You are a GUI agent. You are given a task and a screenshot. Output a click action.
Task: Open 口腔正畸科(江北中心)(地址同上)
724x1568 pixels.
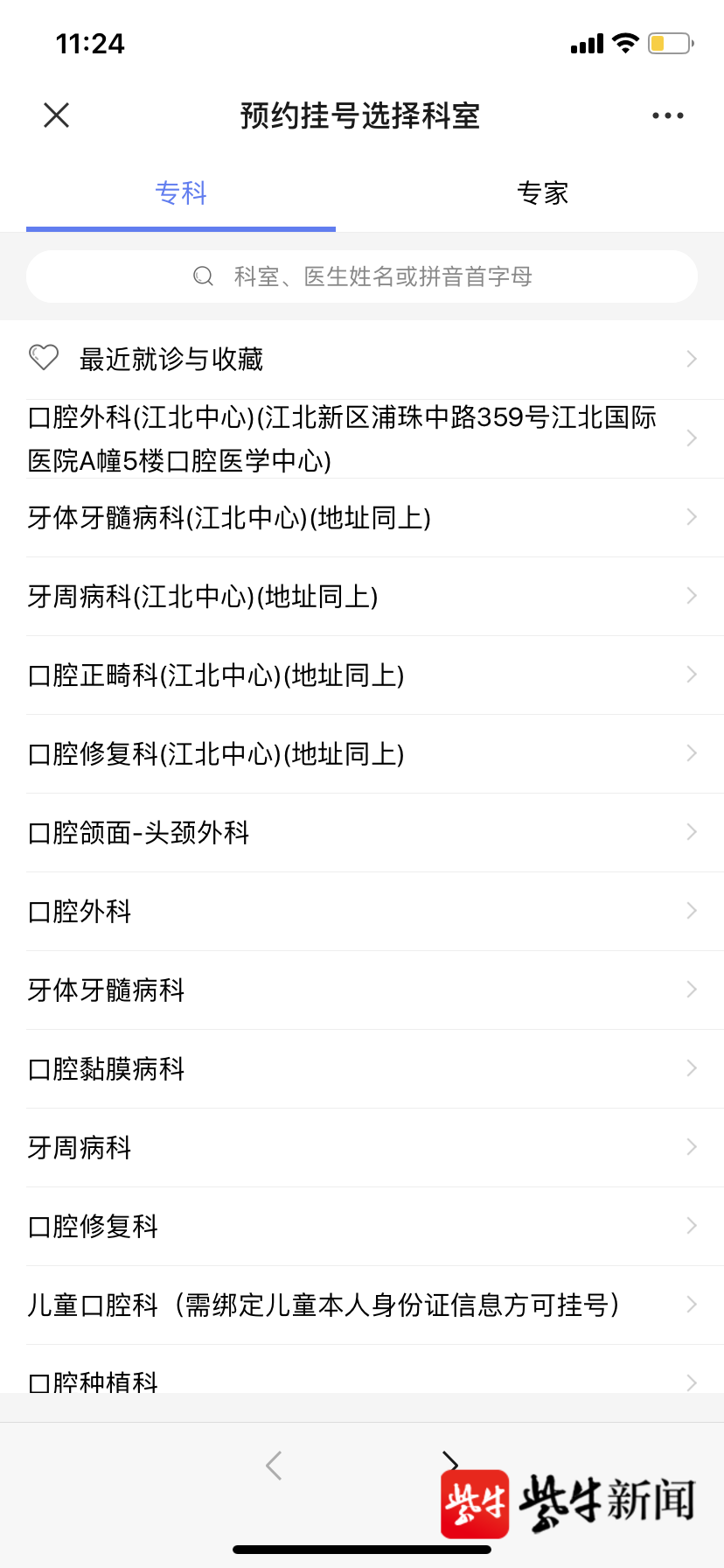pyautogui.click(x=362, y=675)
